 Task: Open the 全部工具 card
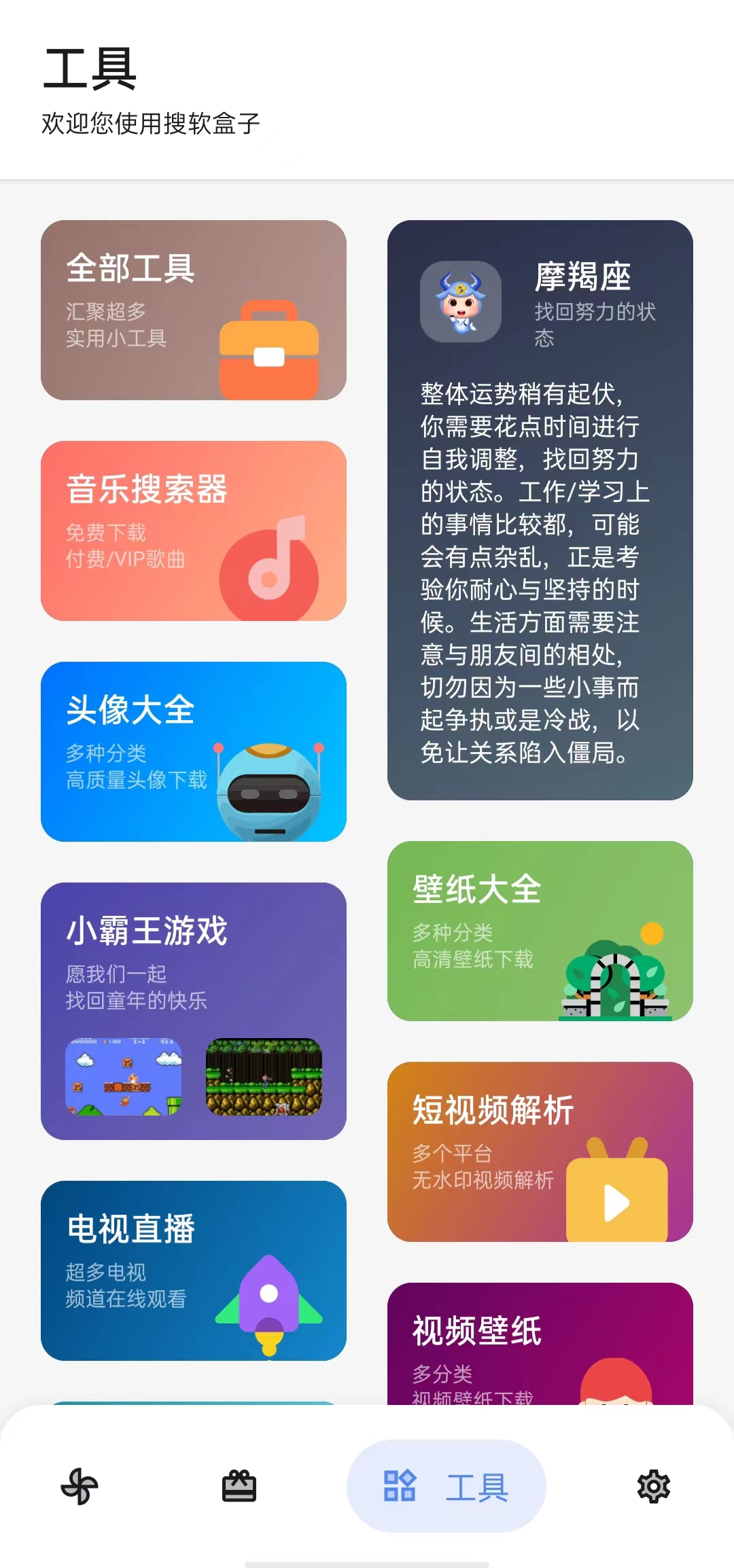[x=194, y=310]
